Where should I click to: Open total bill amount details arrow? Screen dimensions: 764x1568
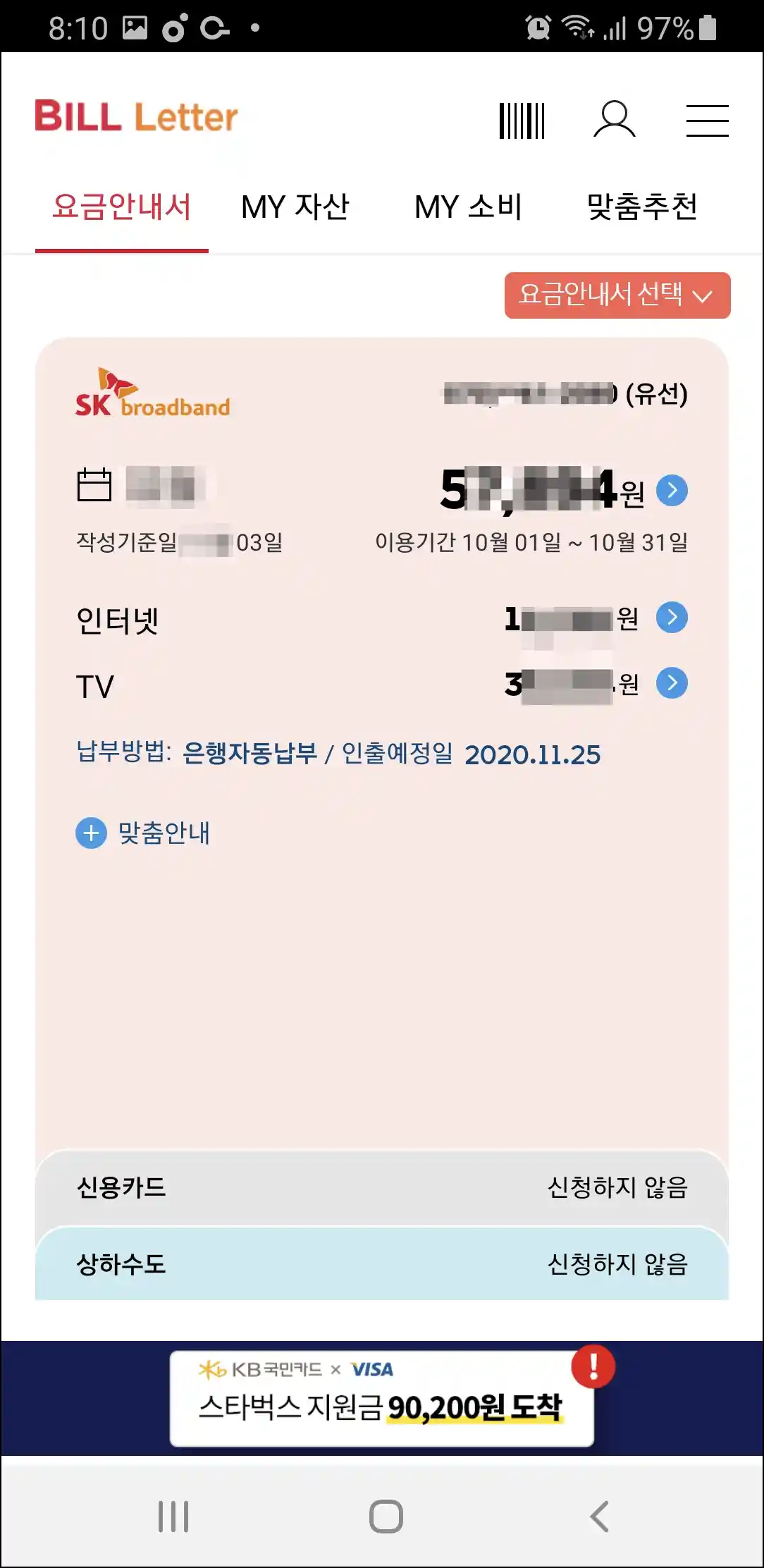pos(672,490)
